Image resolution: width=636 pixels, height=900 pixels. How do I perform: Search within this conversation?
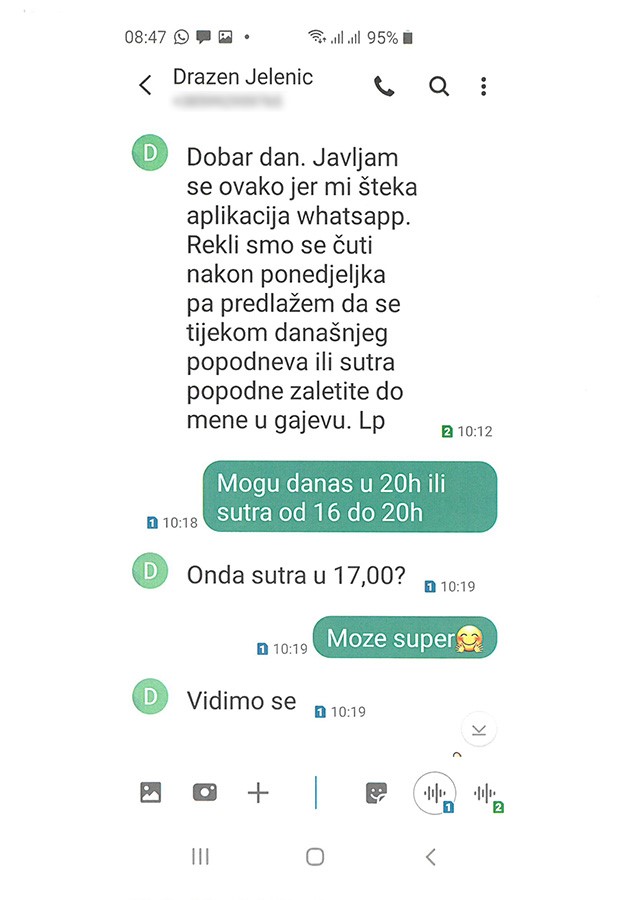pos(439,86)
